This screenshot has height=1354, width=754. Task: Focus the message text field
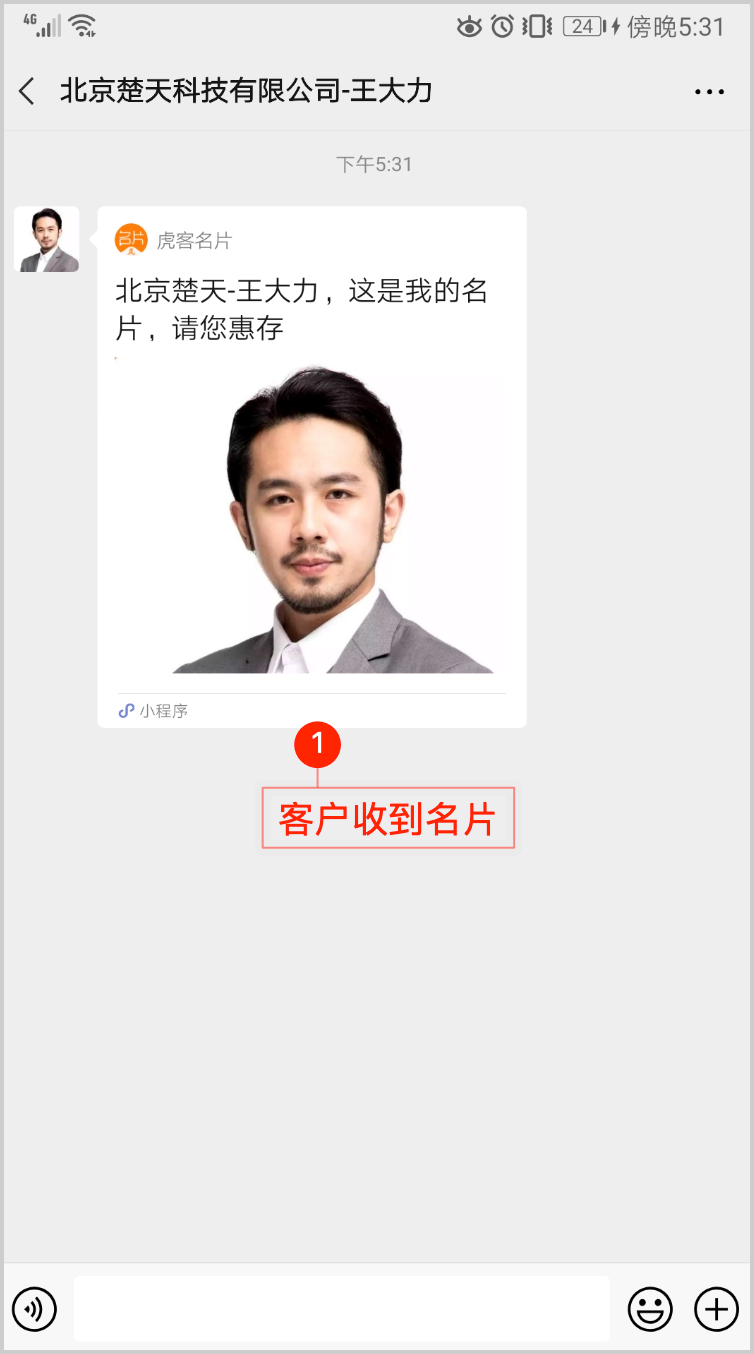341,1308
